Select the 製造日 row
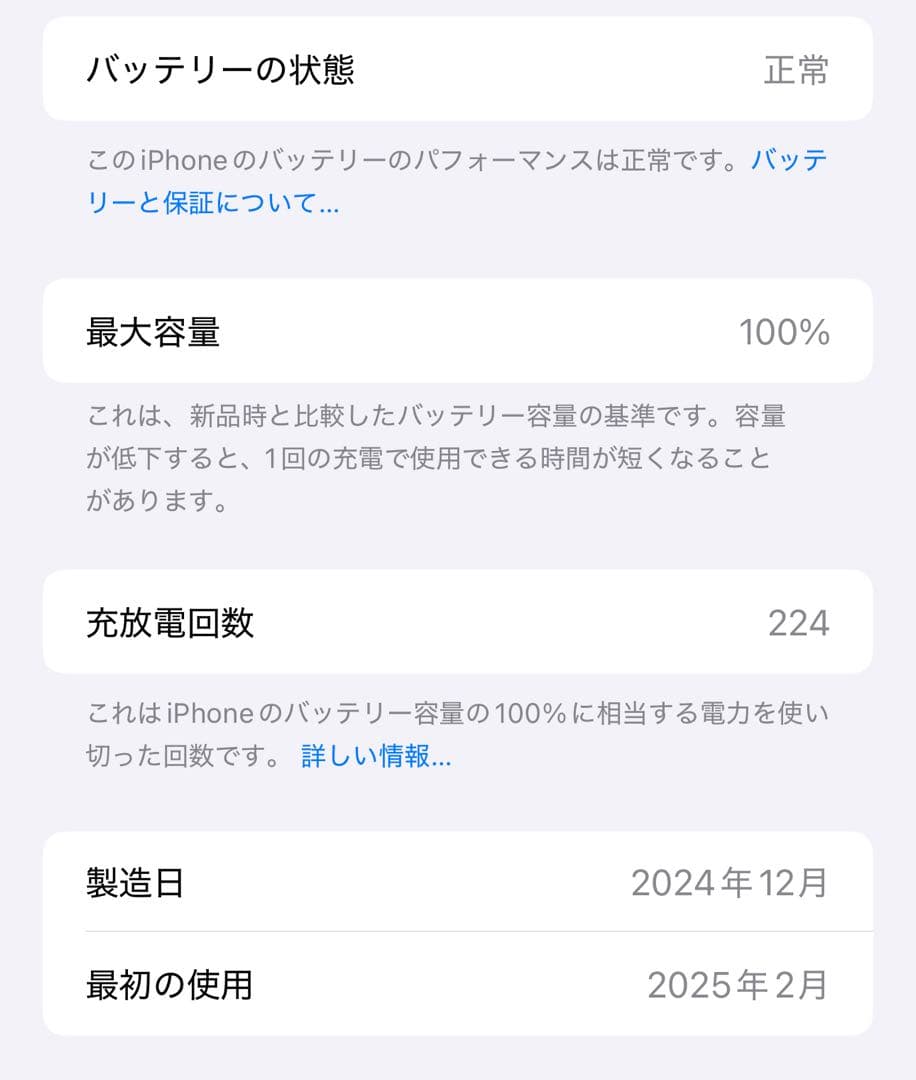Viewport: 916px width, 1080px height. [x=458, y=881]
